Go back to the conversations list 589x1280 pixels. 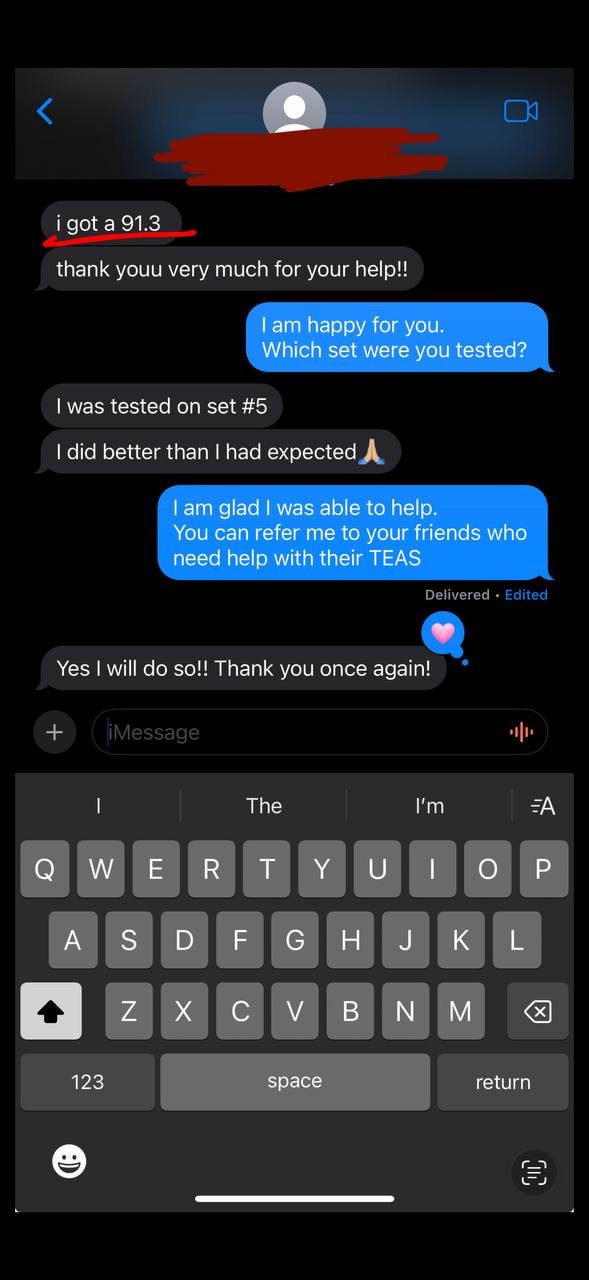44,111
